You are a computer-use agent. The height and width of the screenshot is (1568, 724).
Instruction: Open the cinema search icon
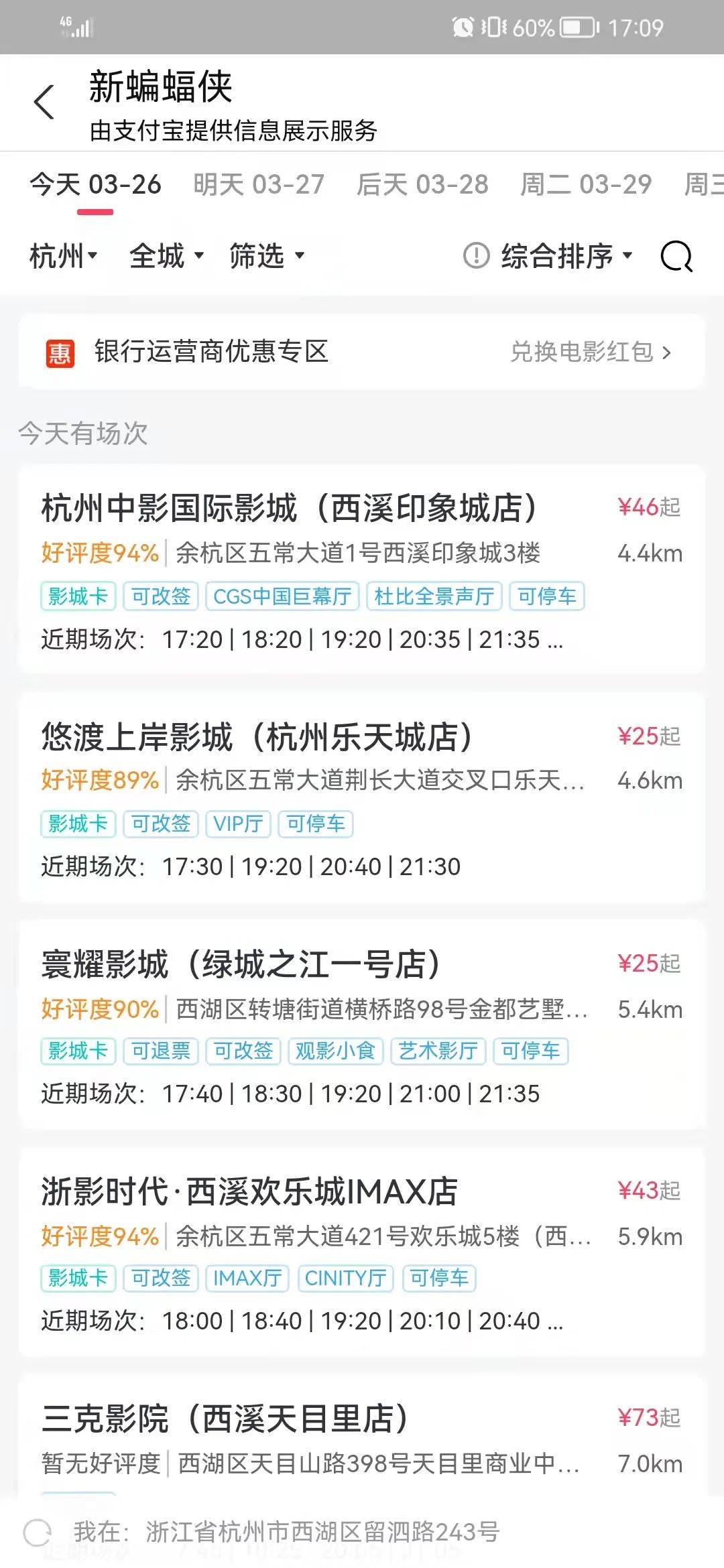(x=676, y=256)
